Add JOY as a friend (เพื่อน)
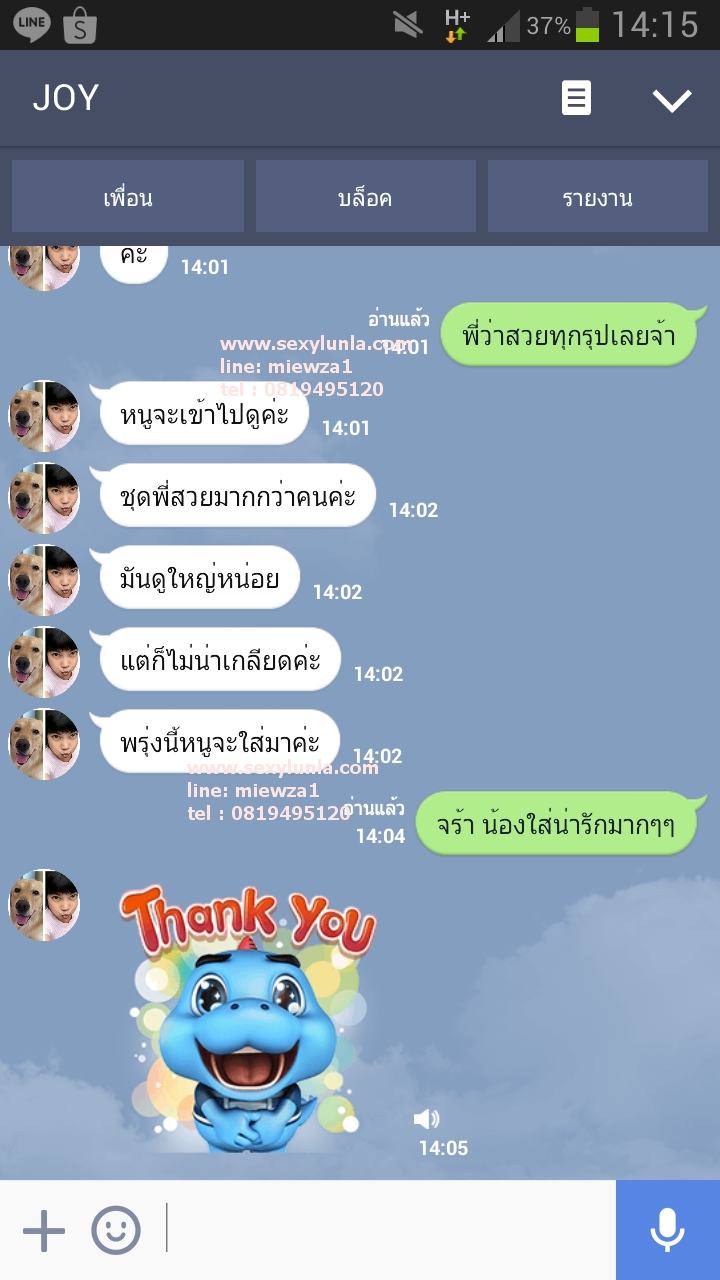720x1280 pixels. point(128,197)
